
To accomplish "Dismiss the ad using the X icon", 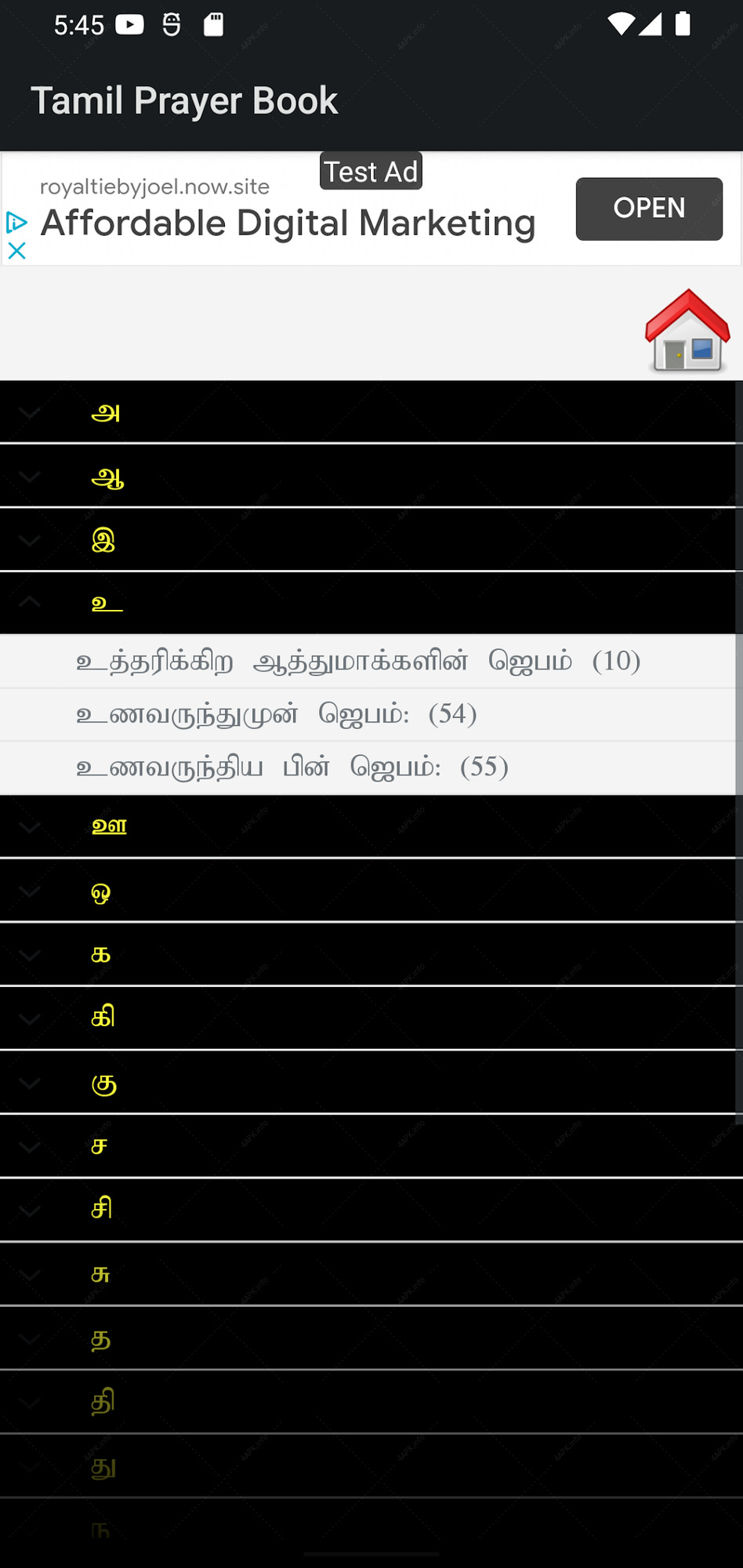I will click(x=16, y=251).
